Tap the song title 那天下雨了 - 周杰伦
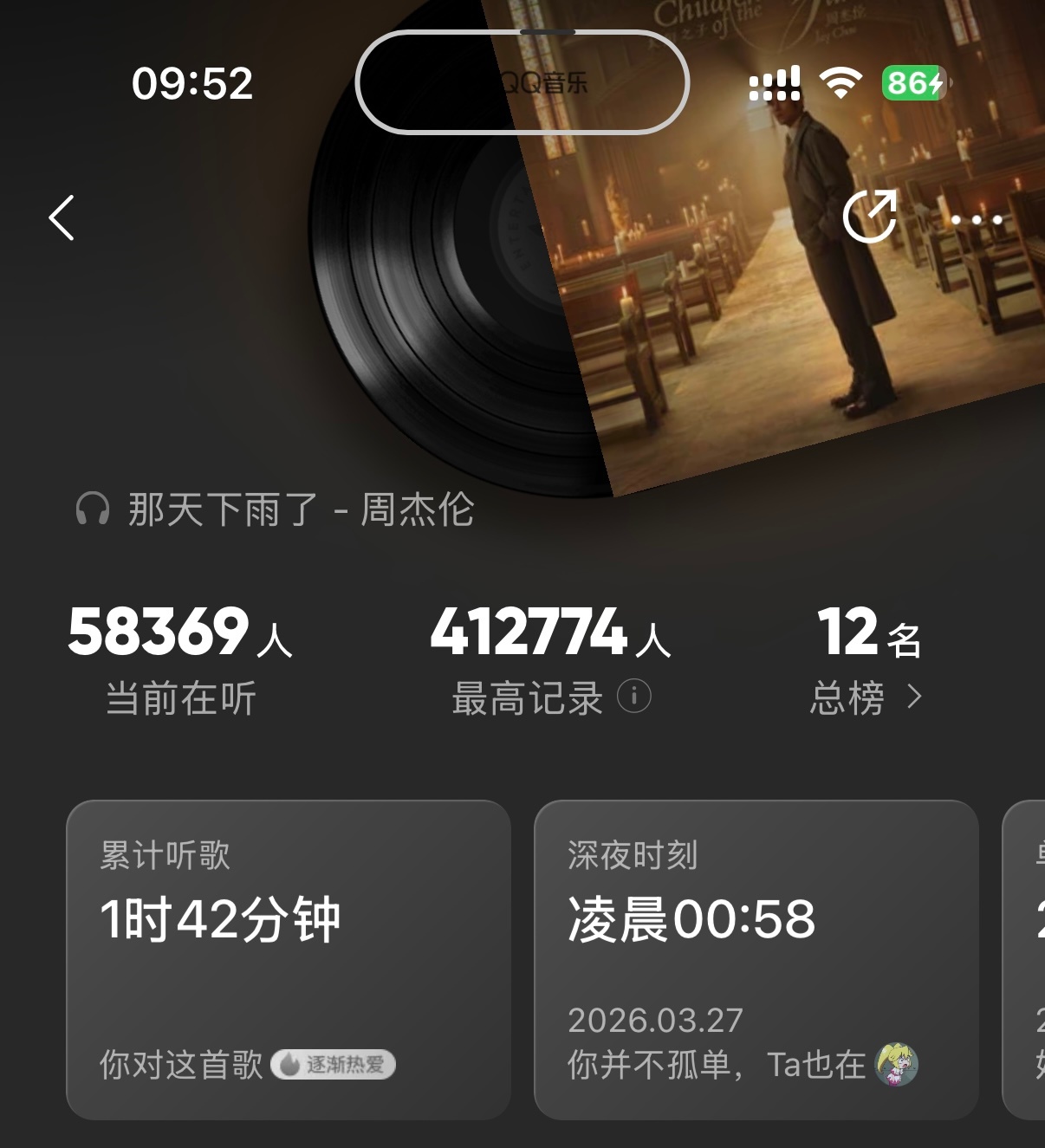The height and width of the screenshot is (1148, 1045). pos(299,511)
